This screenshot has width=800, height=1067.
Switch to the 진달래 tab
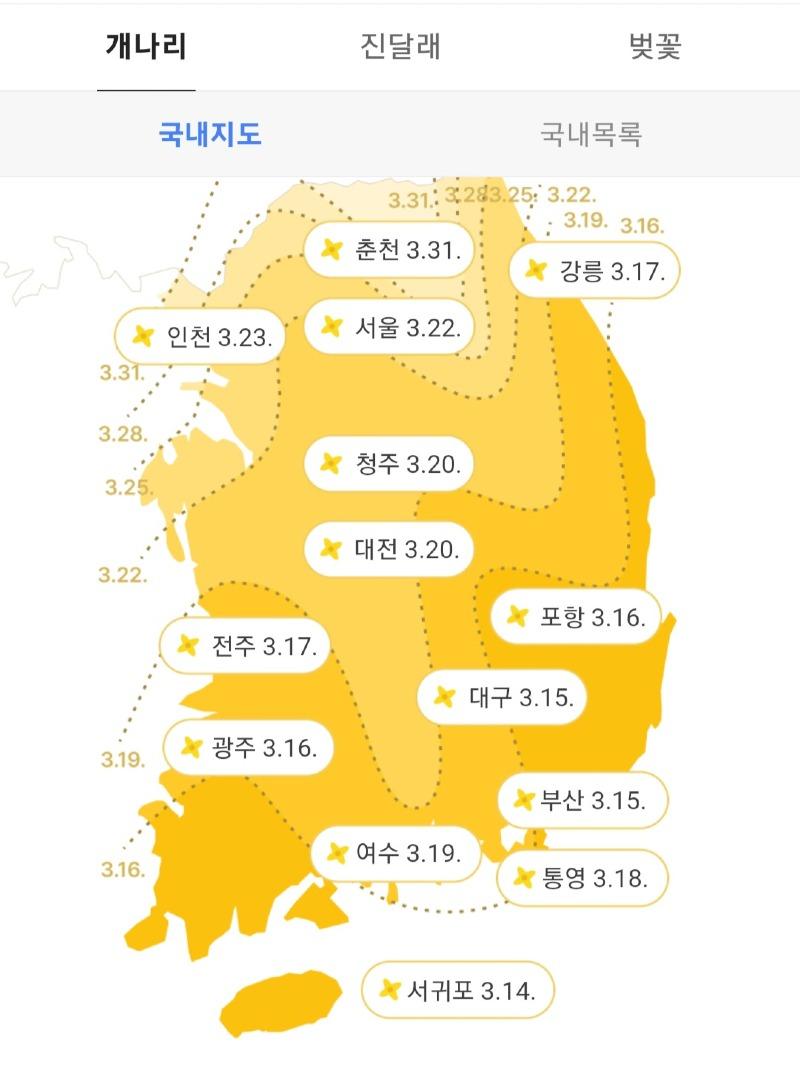pos(400,47)
